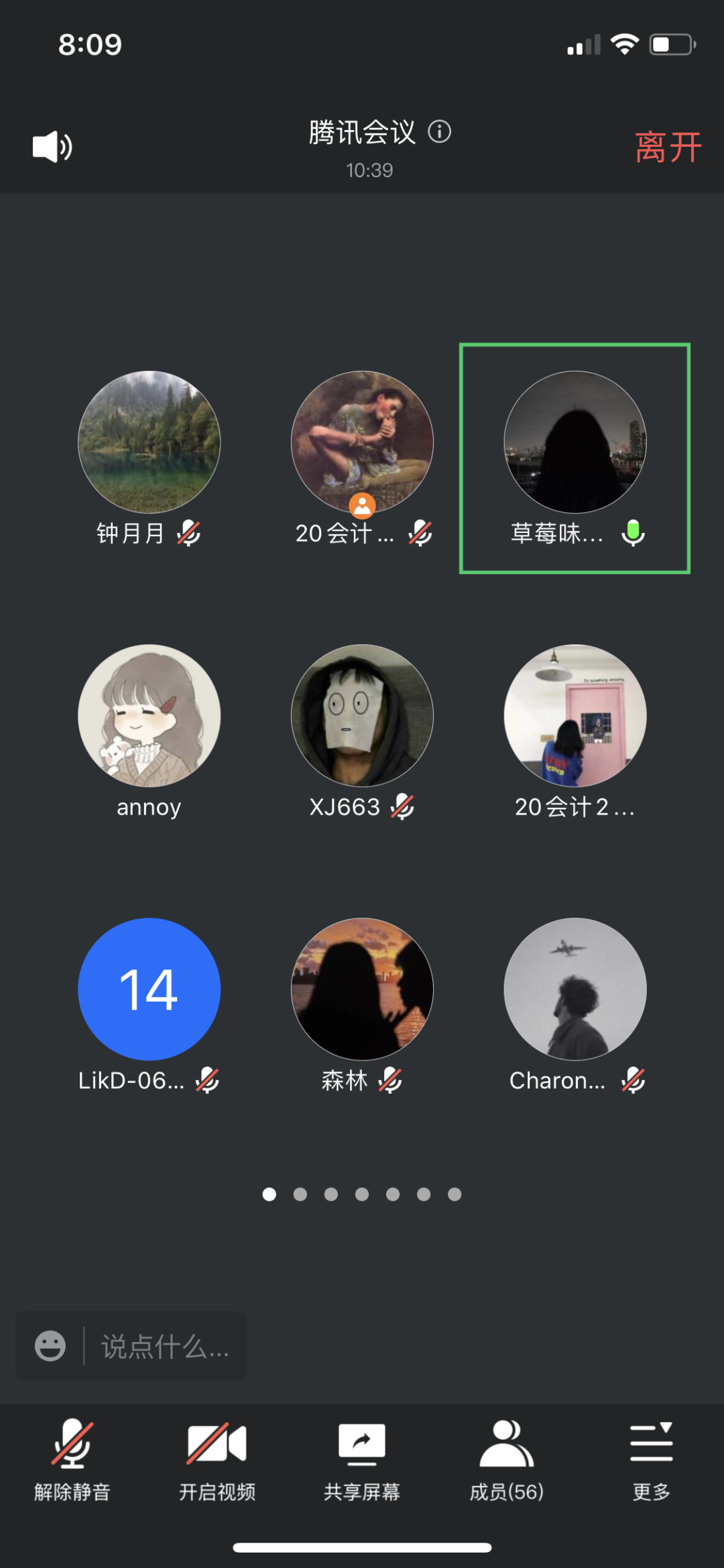Image resolution: width=724 pixels, height=1568 pixels.
Task: Open the 成员(56) members list
Action: click(507, 1460)
